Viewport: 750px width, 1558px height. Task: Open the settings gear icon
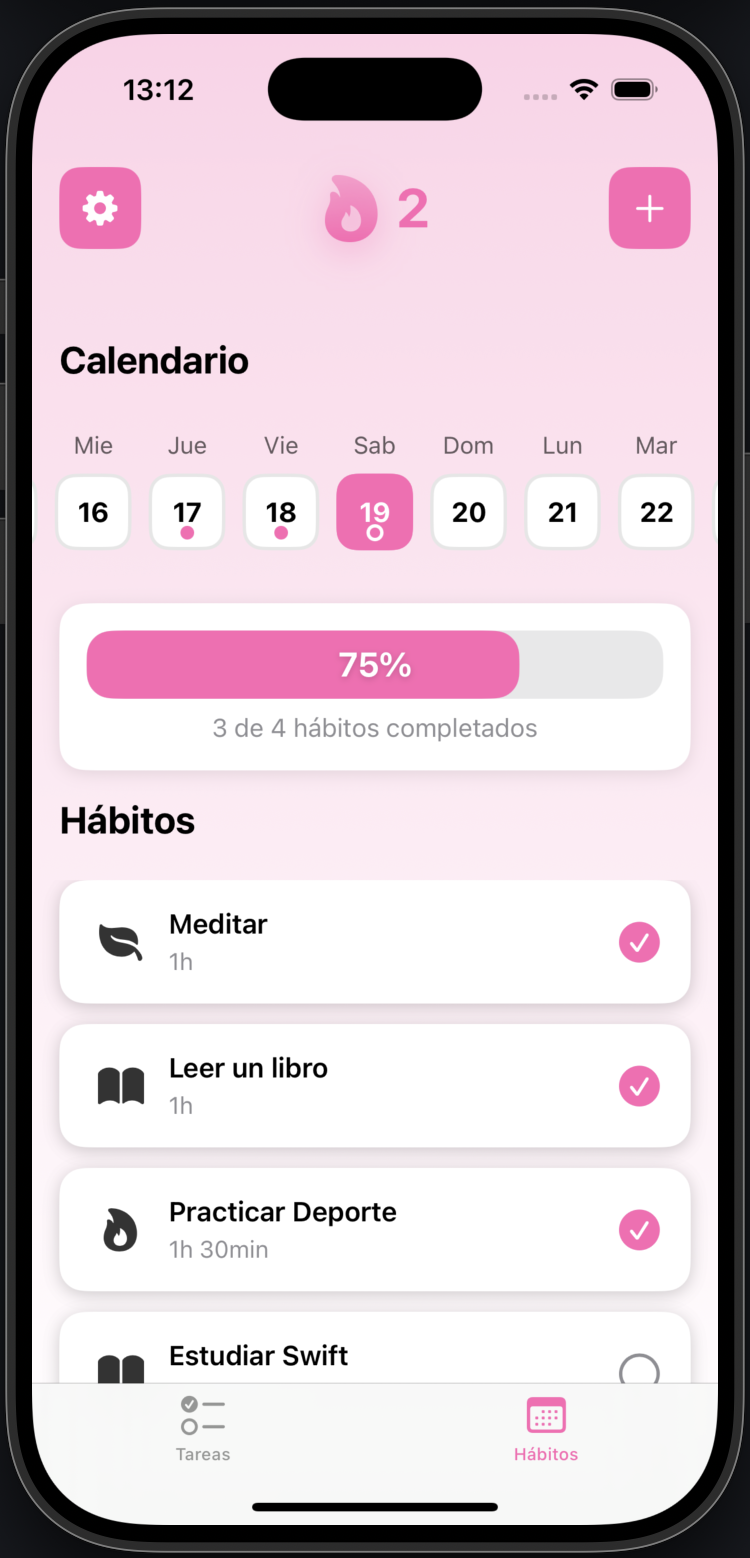(x=100, y=208)
